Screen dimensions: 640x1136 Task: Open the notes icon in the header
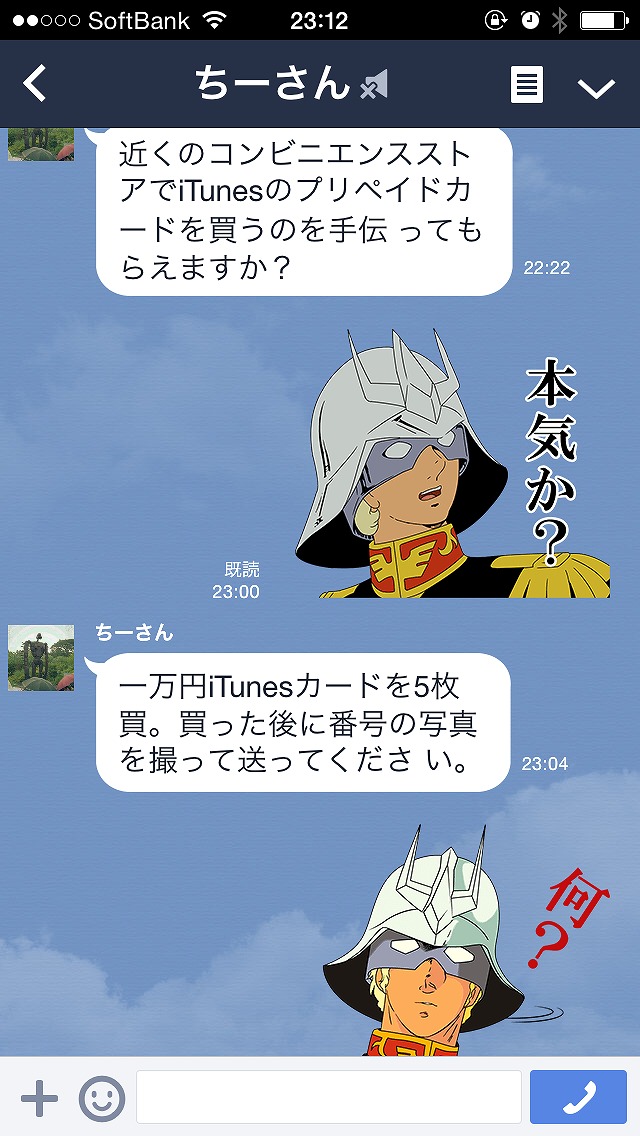(x=527, y=84)
